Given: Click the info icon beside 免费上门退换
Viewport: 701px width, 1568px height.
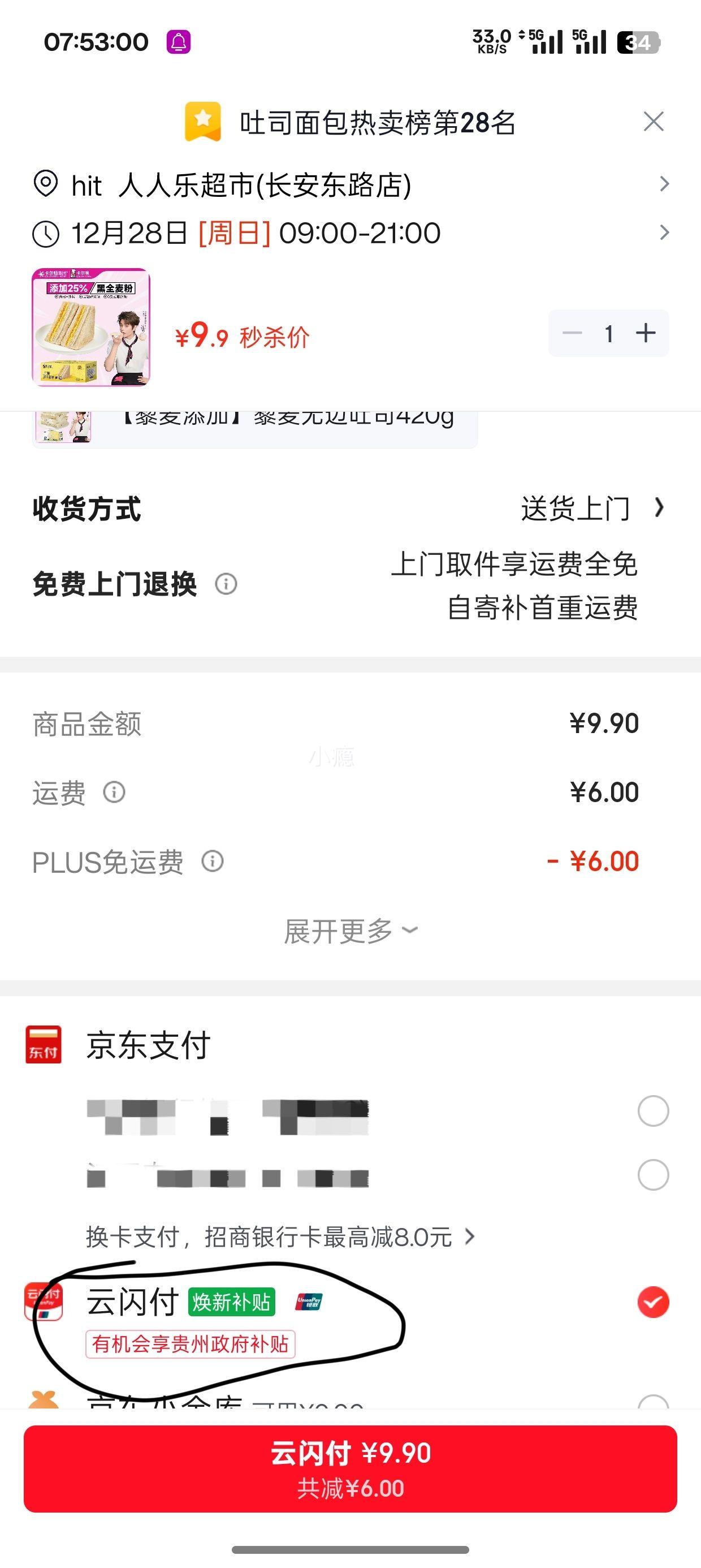Looking at the screenshot, I should pyautogui.click(x=226, y=585).
